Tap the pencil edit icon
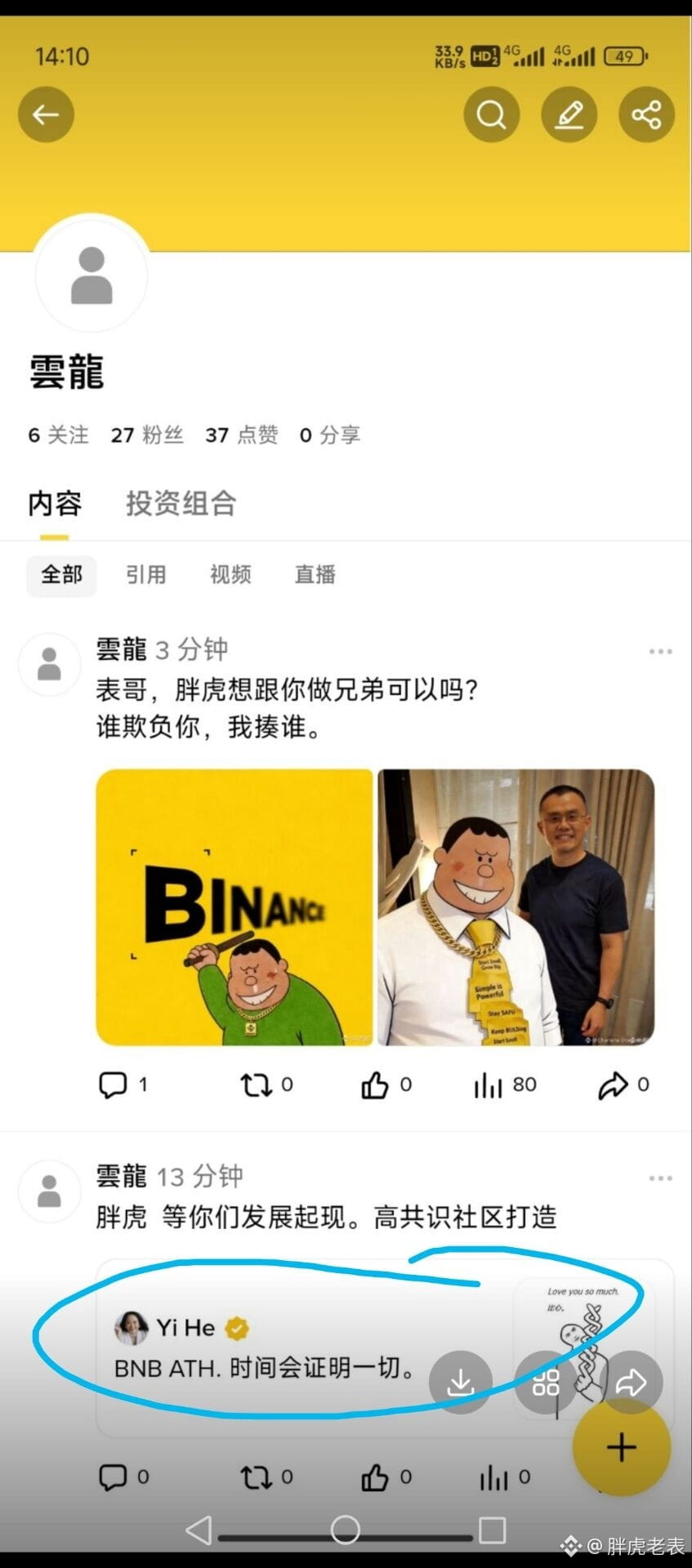Screen dimensions: 692x1568 569,114
